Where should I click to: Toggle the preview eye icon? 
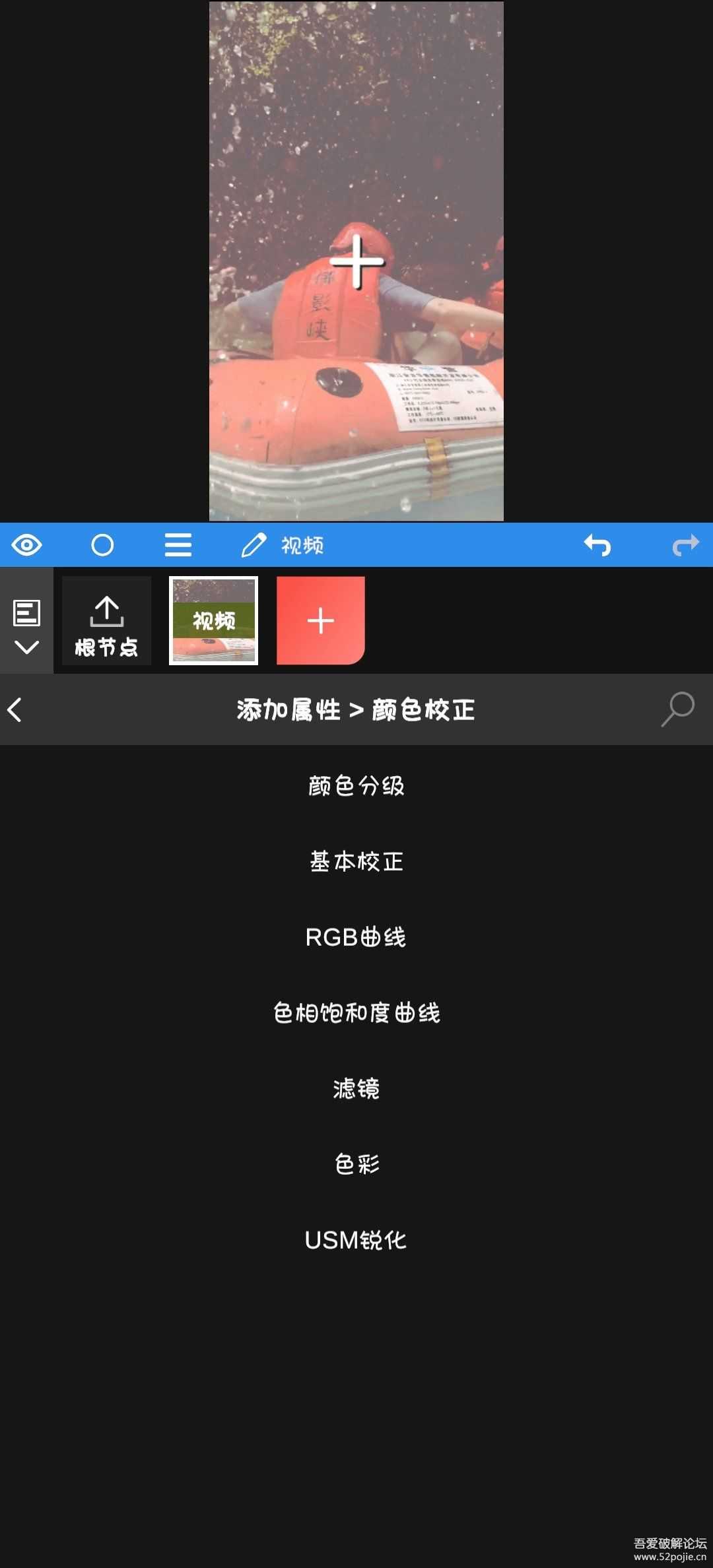[26, 545]
